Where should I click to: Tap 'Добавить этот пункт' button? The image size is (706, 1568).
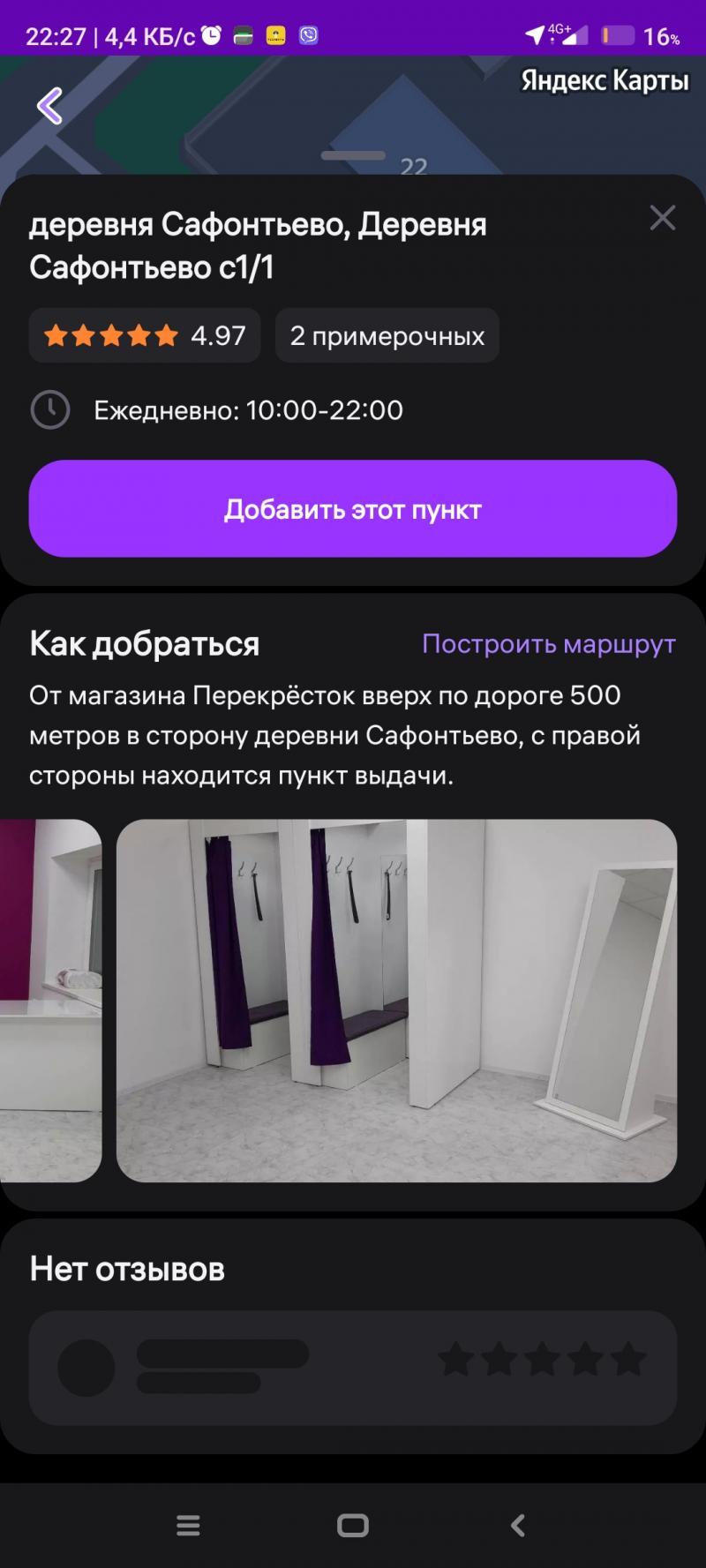pos(353,509)
